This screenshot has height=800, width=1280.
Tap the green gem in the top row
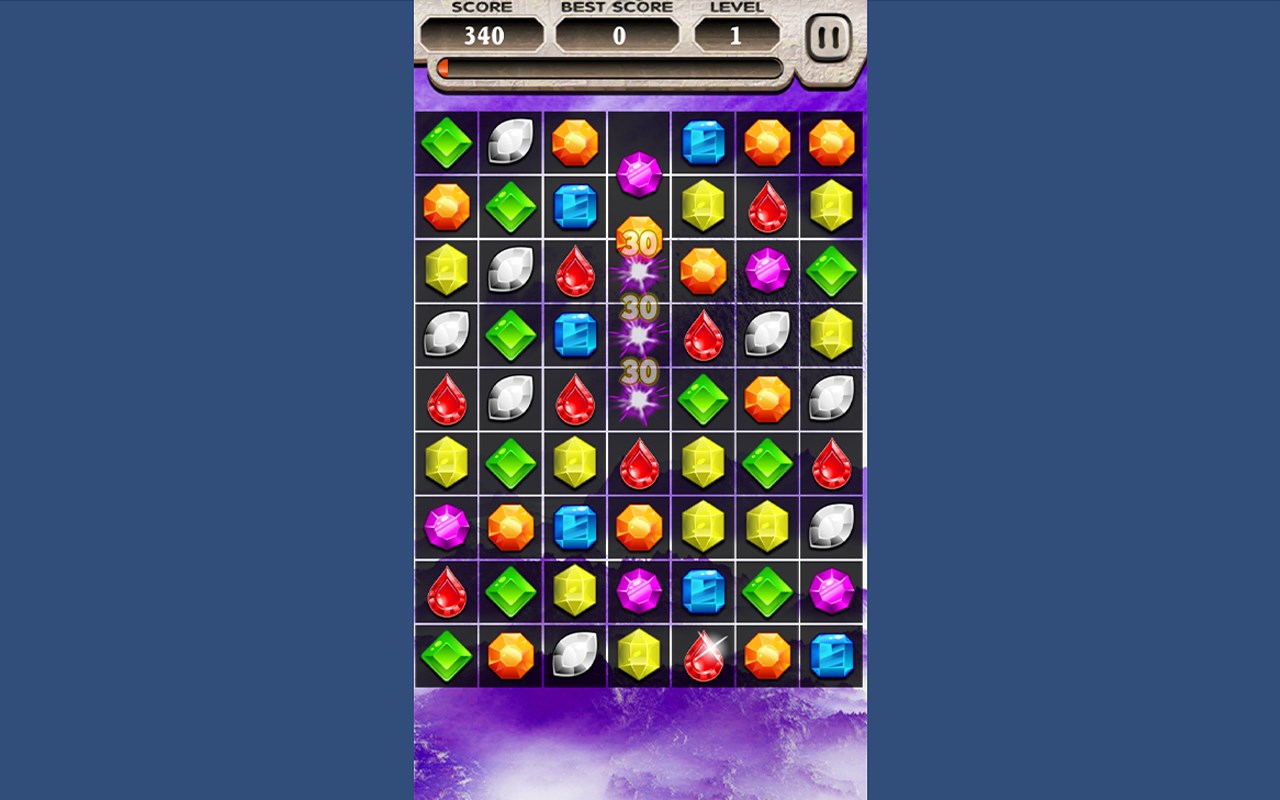point(446,142)
